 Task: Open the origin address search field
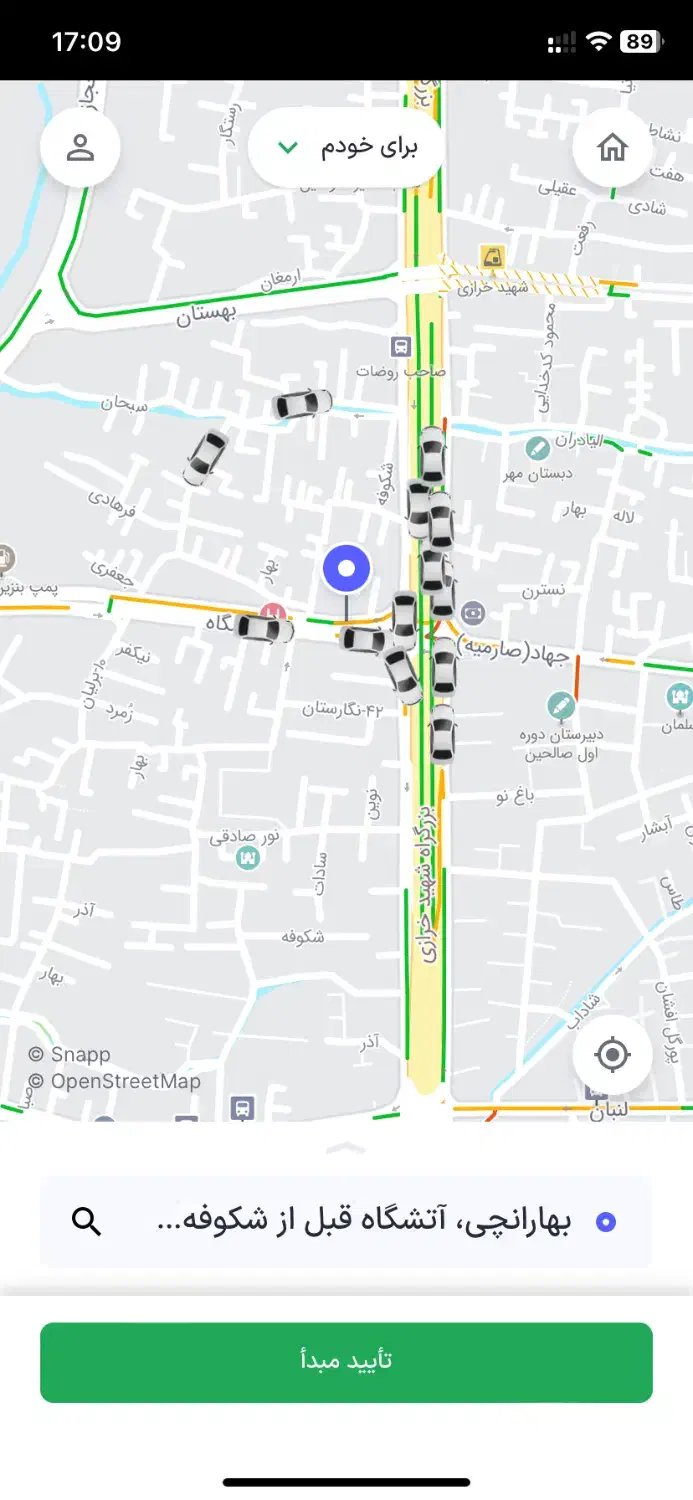346,1221
